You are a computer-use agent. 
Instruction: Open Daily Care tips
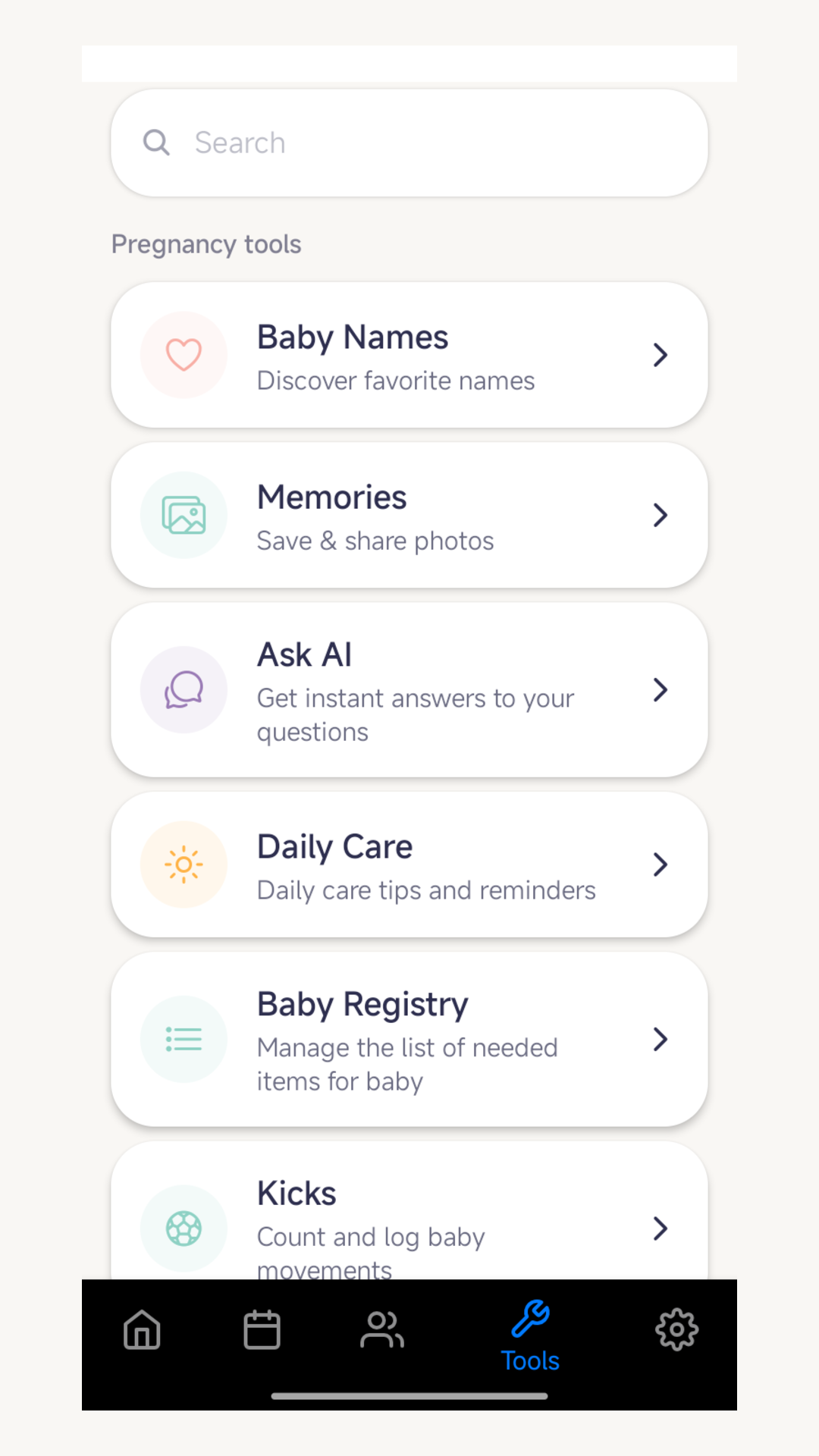(409, 864)
